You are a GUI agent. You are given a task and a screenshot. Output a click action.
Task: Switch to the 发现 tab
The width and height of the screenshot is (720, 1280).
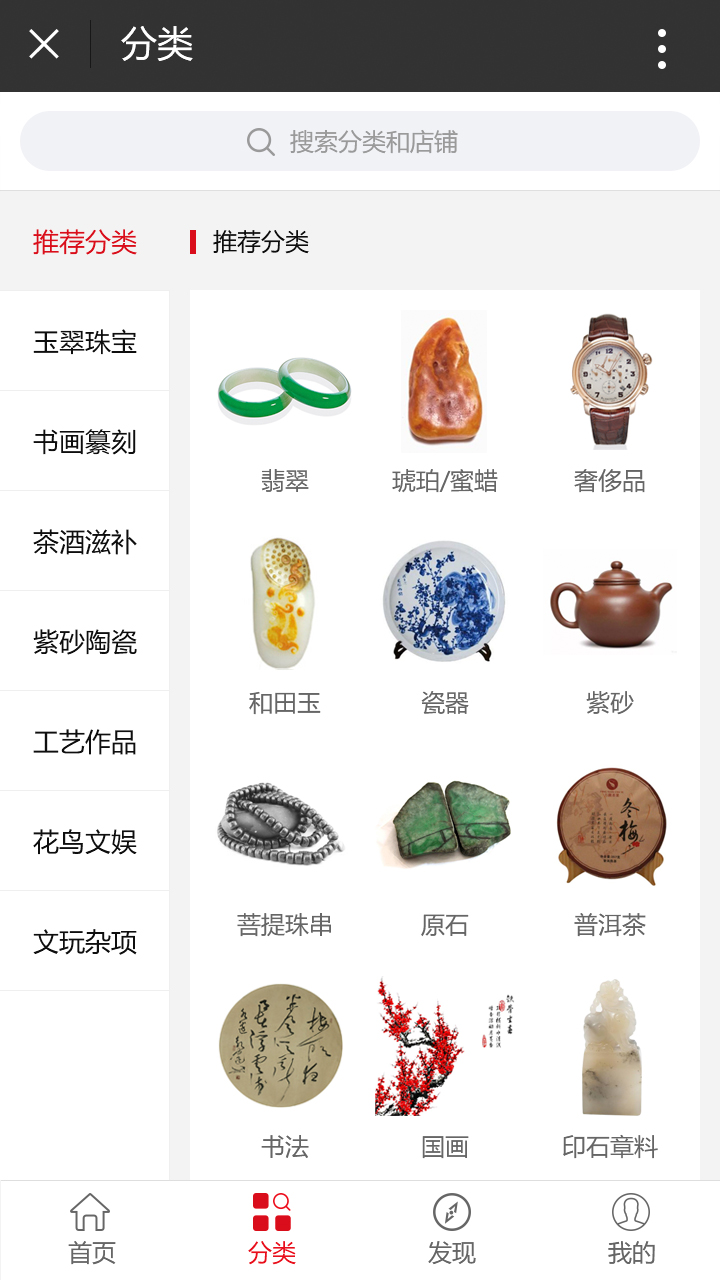click(451, 1230)
